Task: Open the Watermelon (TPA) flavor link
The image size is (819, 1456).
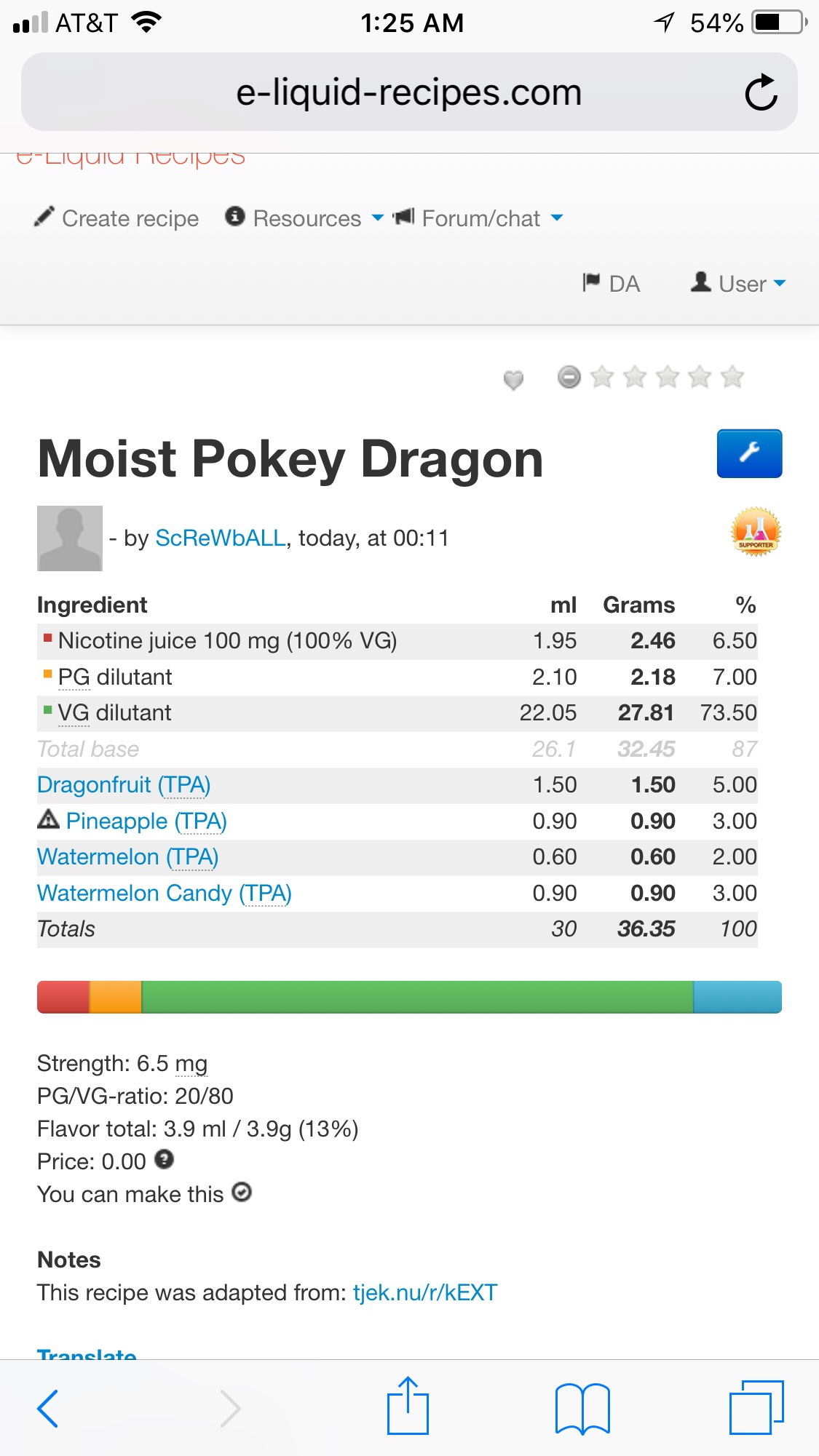Action: pyautogui.click(x=127, y=857)
